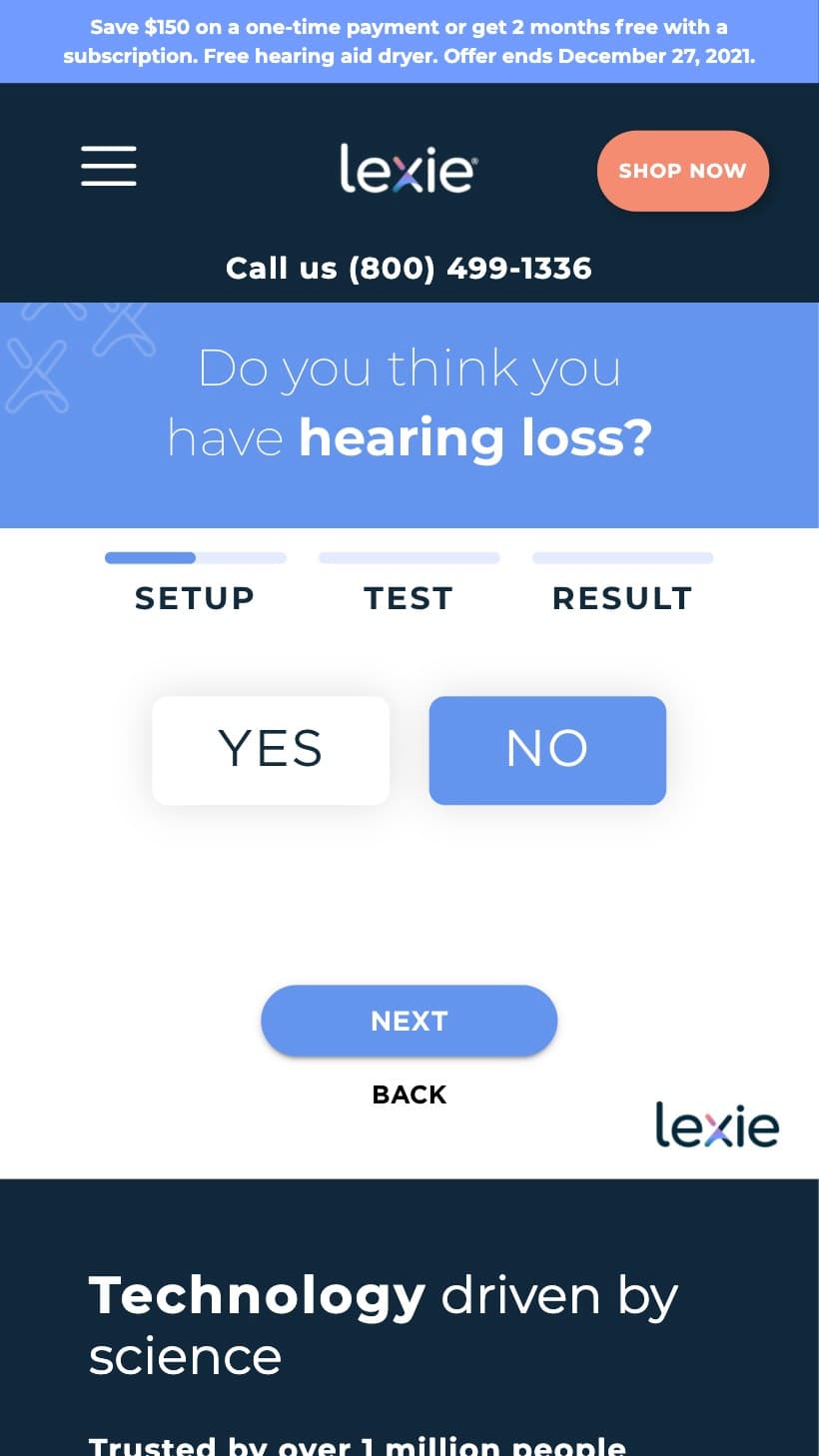
Task: Choose the NO answer
Action: [547, 750]
